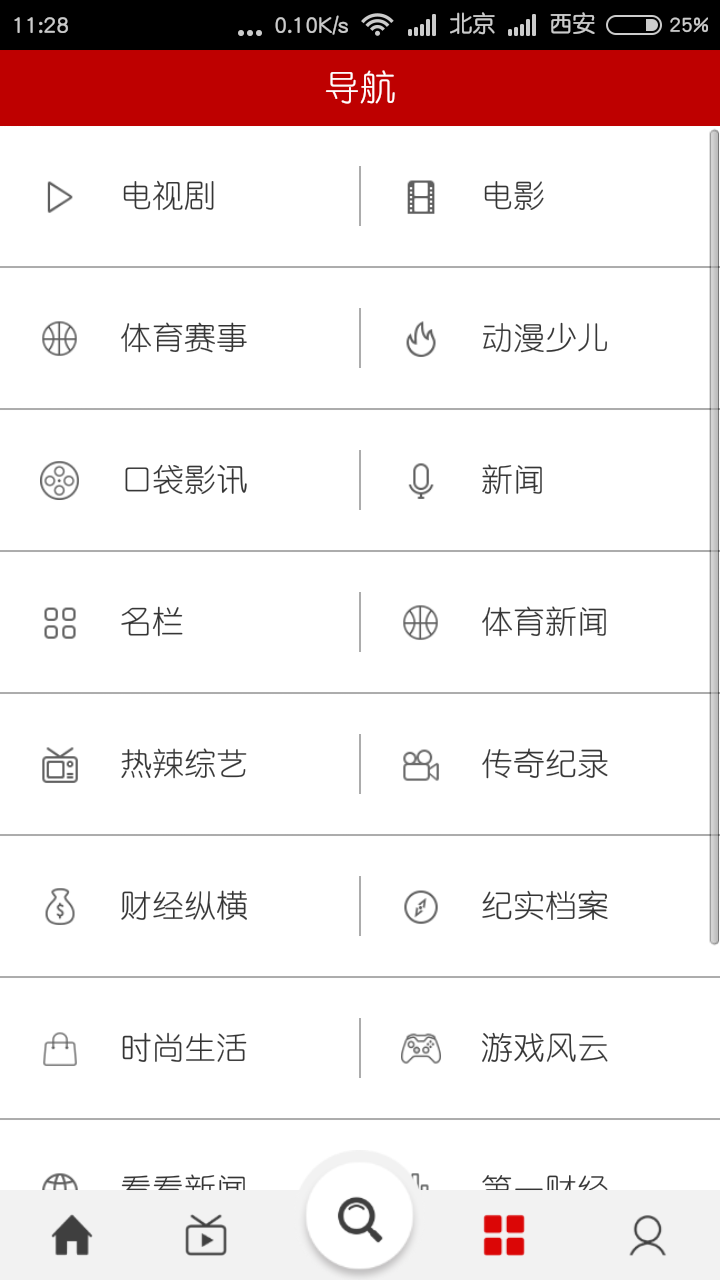Select the 名栏 category
720x1280 pixels.
[x=152, y=623]
